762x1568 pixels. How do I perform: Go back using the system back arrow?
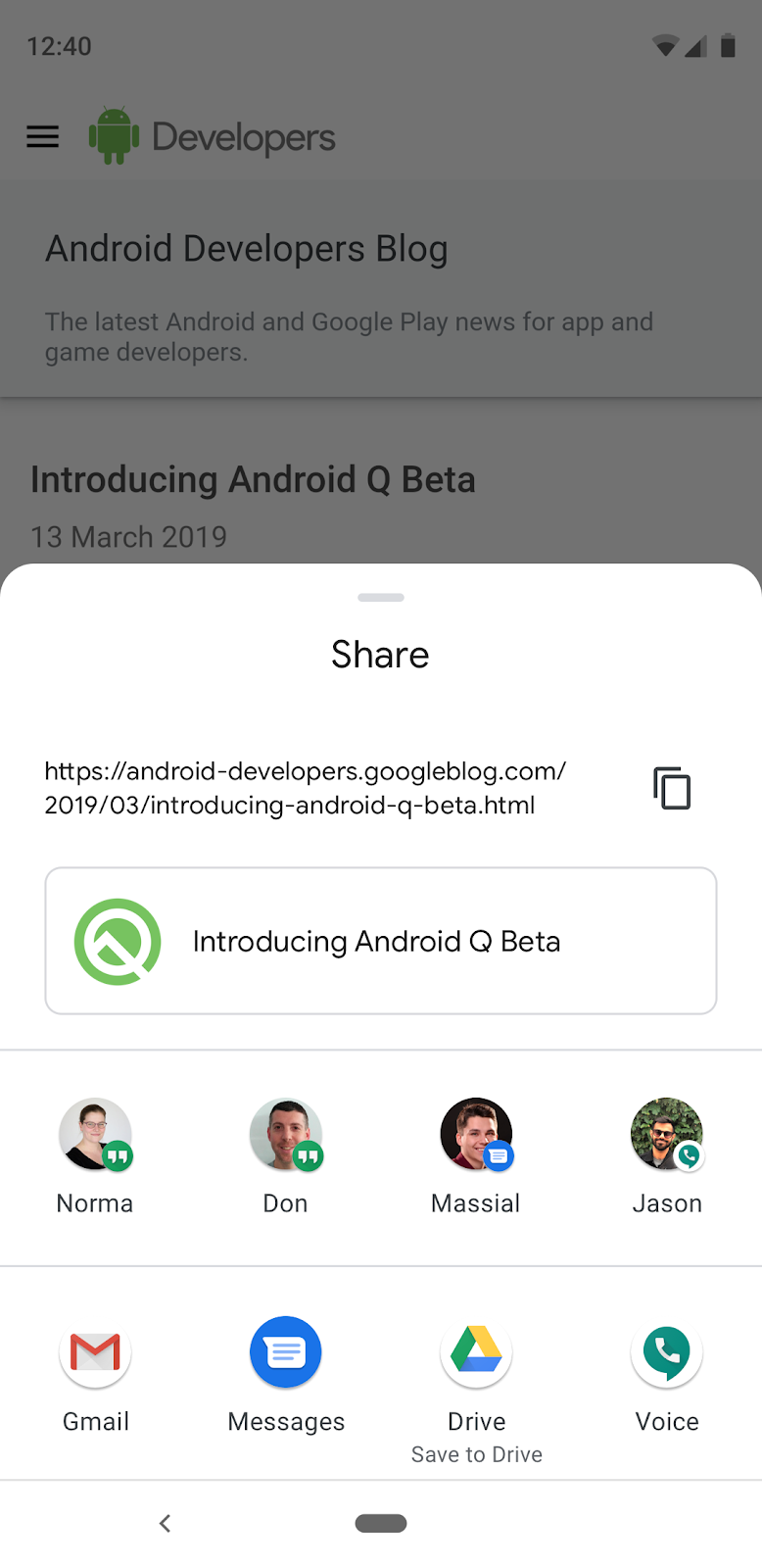(x=165, y=1523)
